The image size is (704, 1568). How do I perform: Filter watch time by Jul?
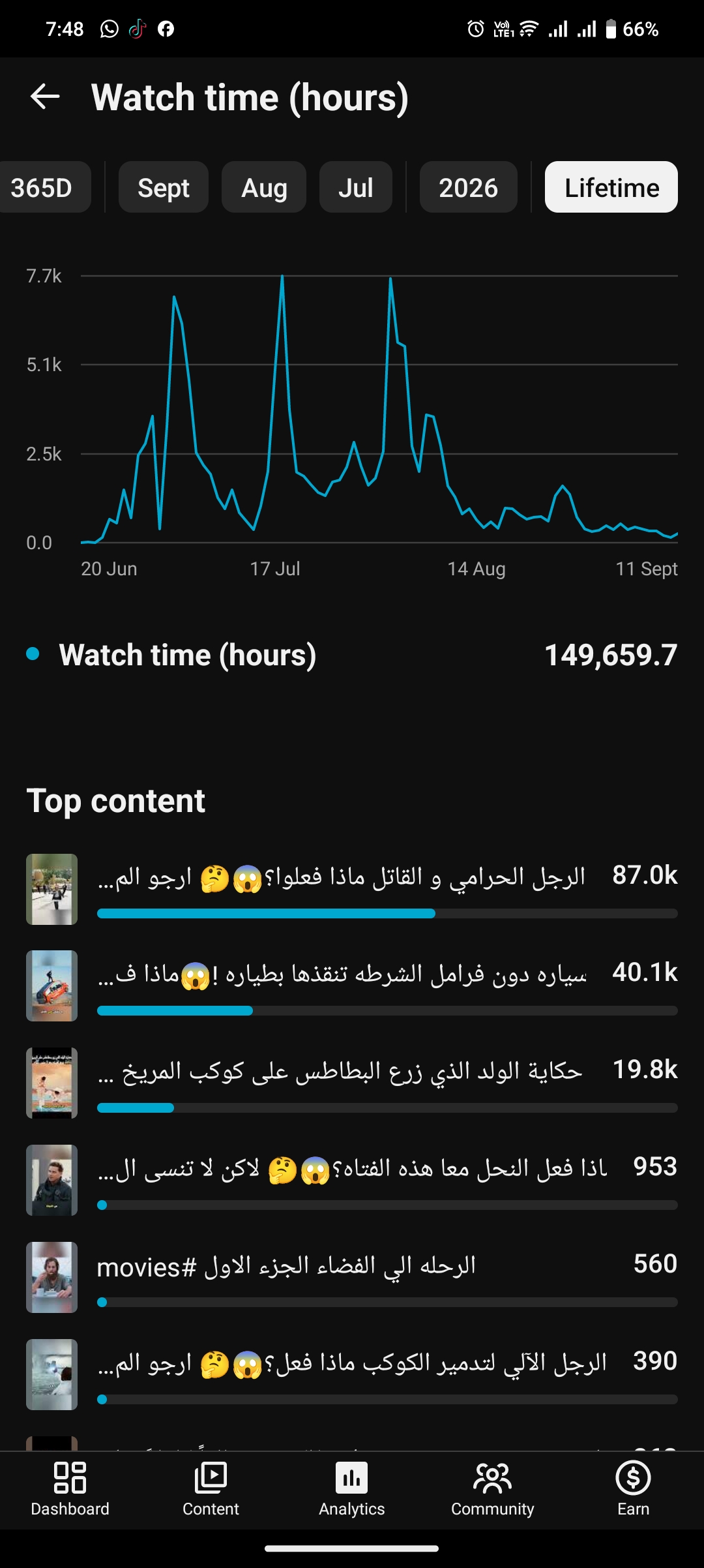(x=356, y=187)
